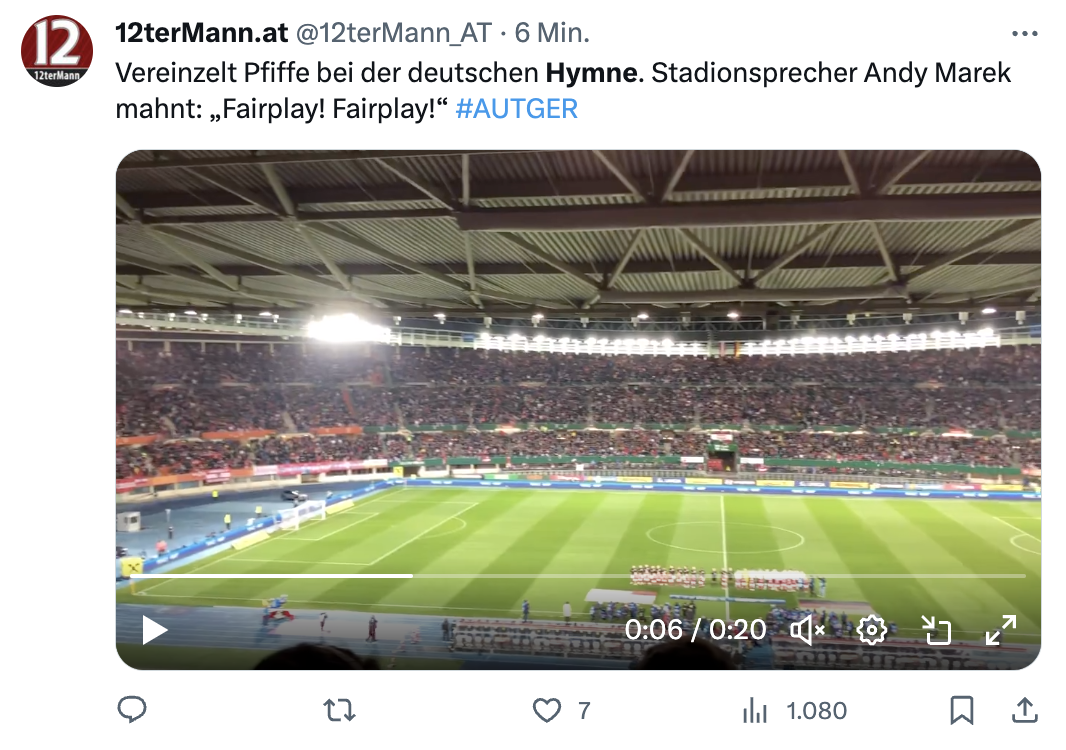Unmute the video sound

pos(807,630)
